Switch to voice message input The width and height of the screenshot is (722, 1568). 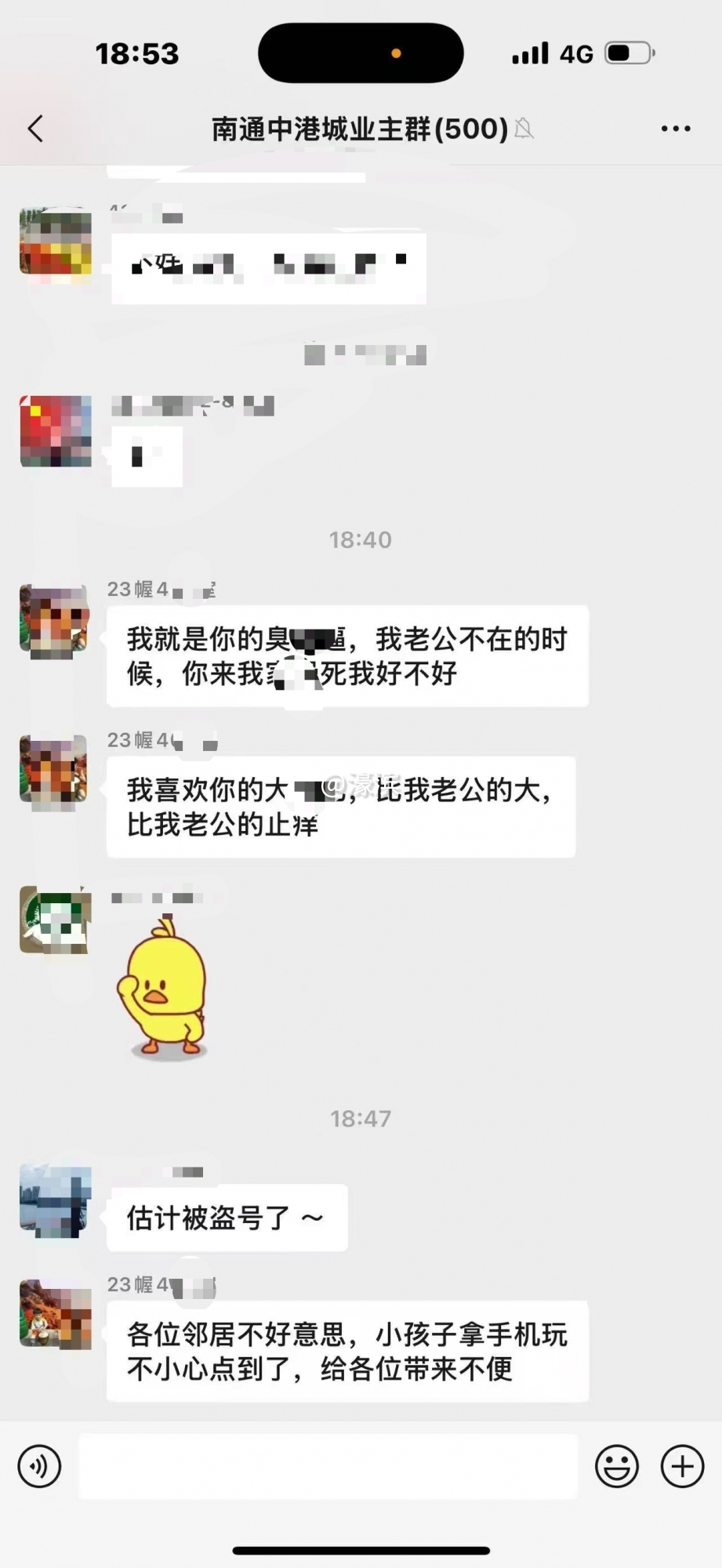(39, 1465)
